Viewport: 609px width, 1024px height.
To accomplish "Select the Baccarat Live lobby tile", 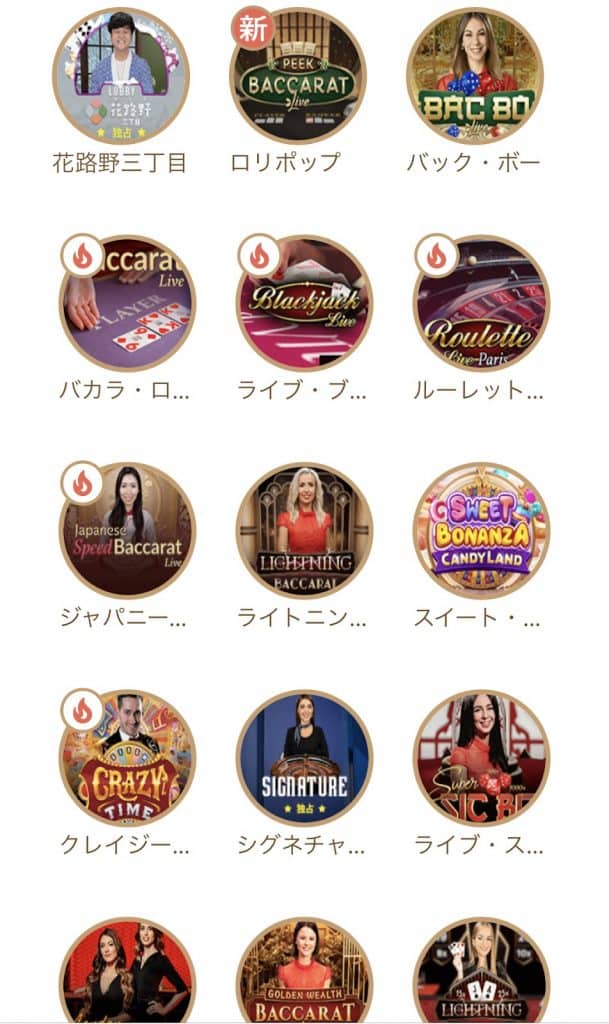I will 127,303.
